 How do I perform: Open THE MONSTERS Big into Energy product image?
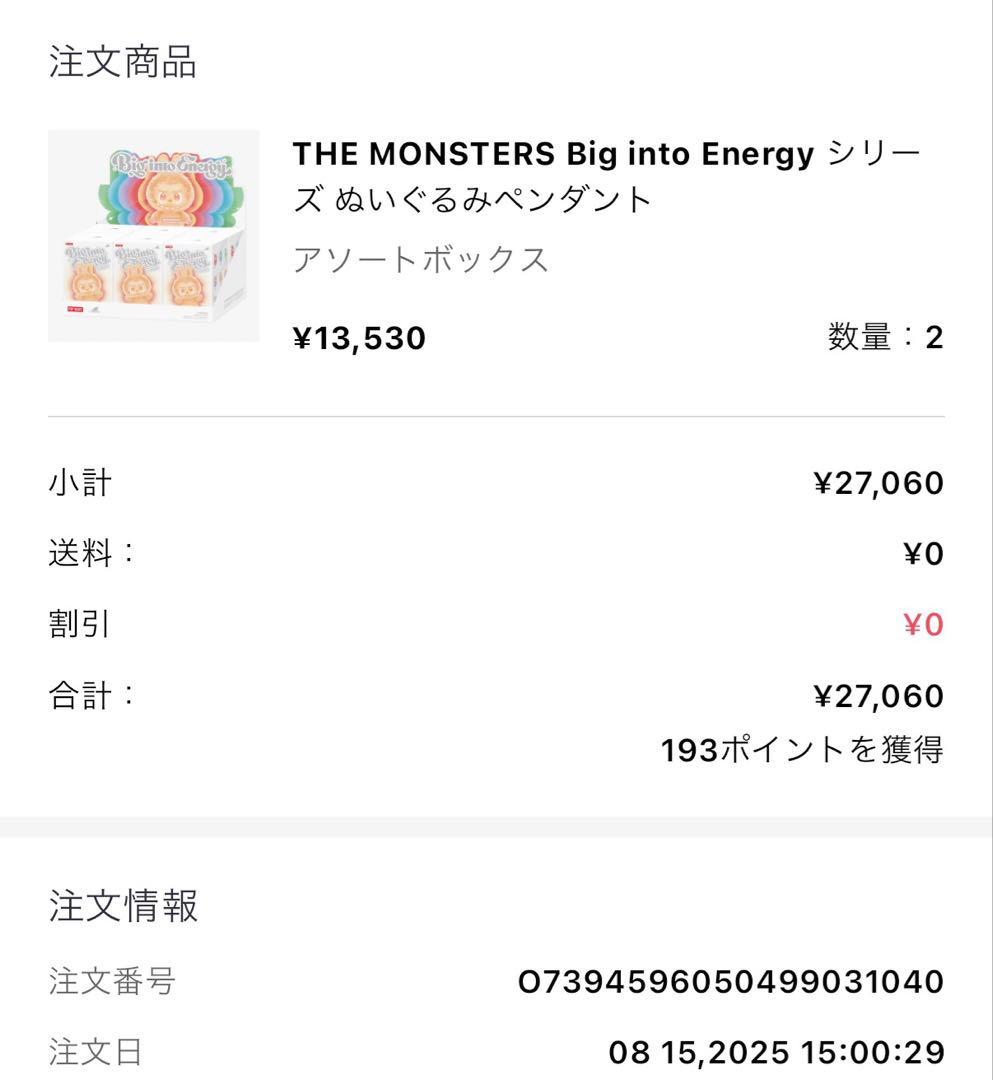(x=154, y=236)
